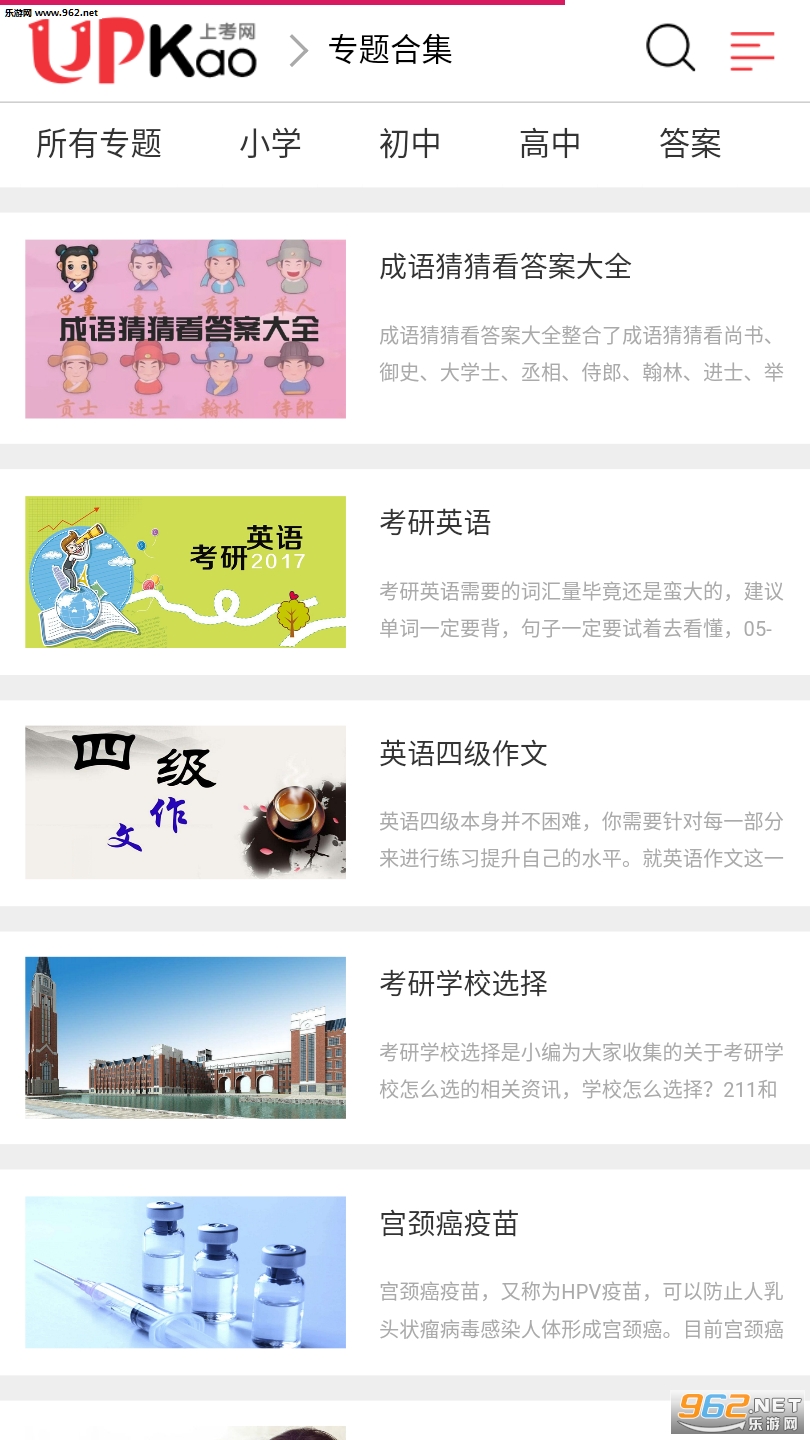Open the 宫颈癌疫苗 topic

pos(405,1273)
